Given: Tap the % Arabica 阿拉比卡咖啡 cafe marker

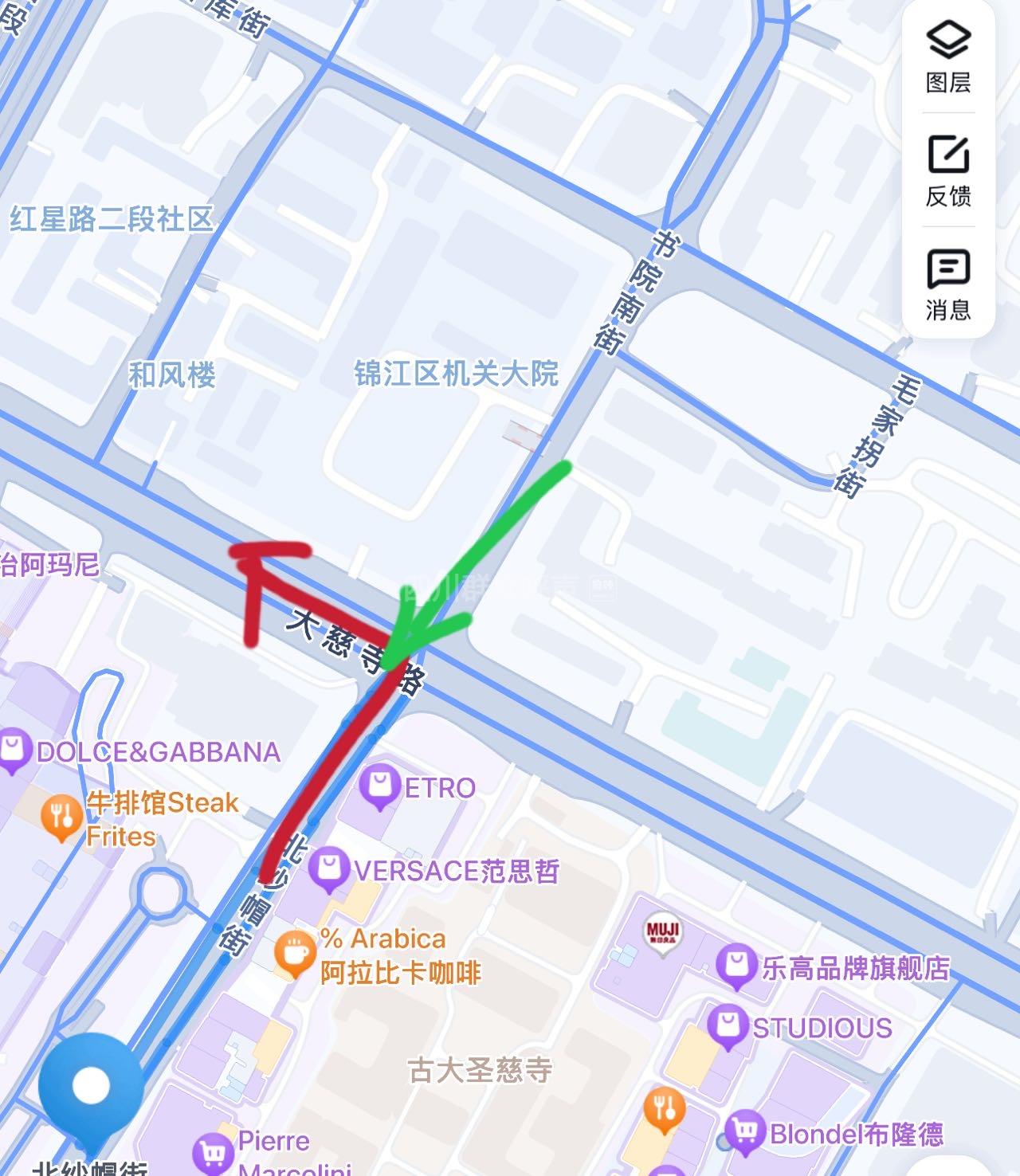Looking at the screenshot, I should [x=294, y=954].
